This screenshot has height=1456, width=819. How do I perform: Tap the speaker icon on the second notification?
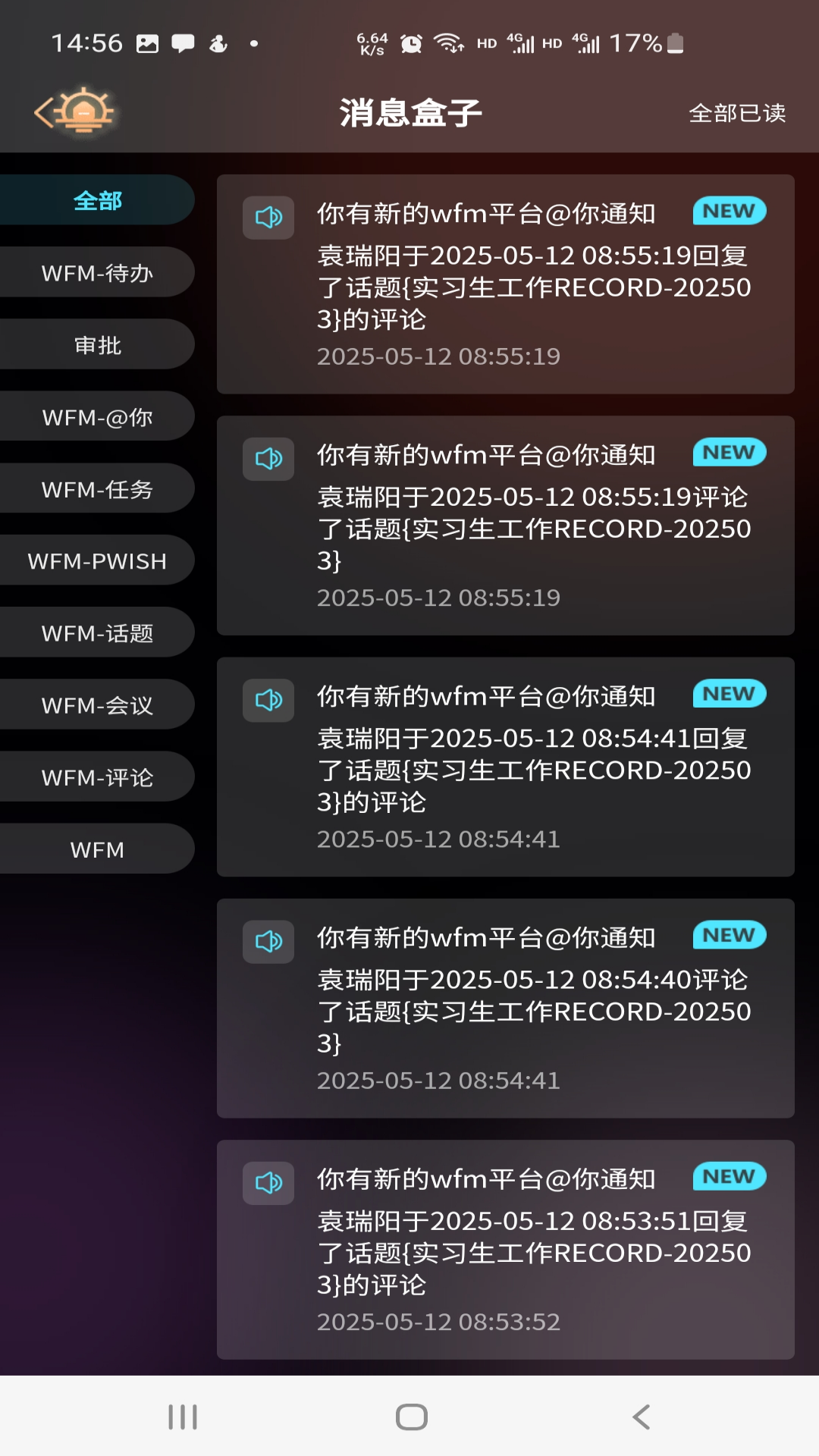[x=268, y=459]
